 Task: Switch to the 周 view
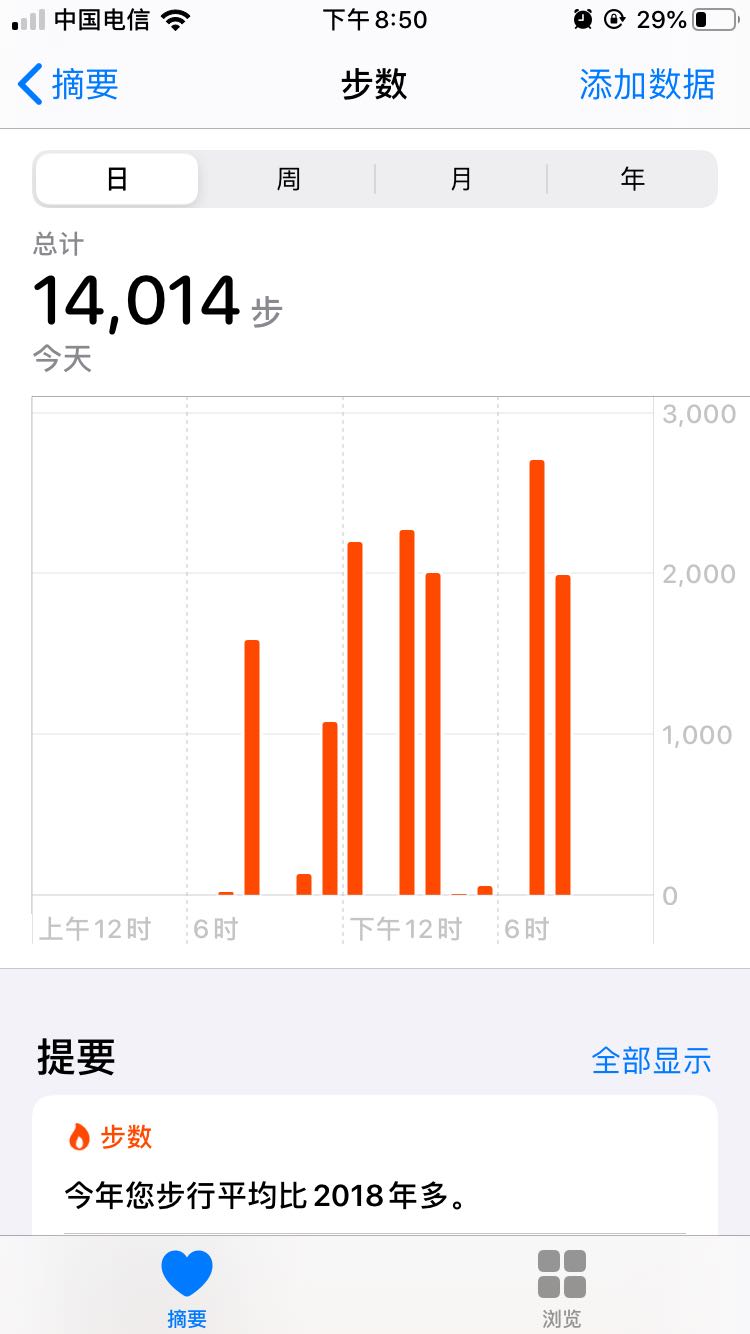point(288,179)
